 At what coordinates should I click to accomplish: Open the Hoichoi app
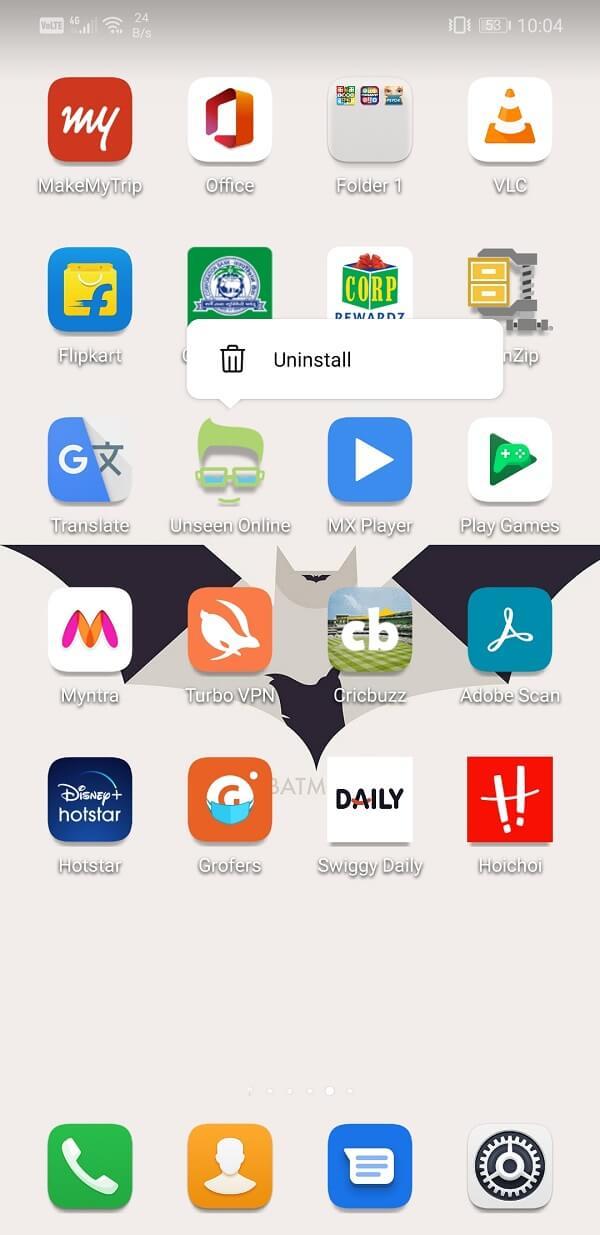(x=510, y=800)
